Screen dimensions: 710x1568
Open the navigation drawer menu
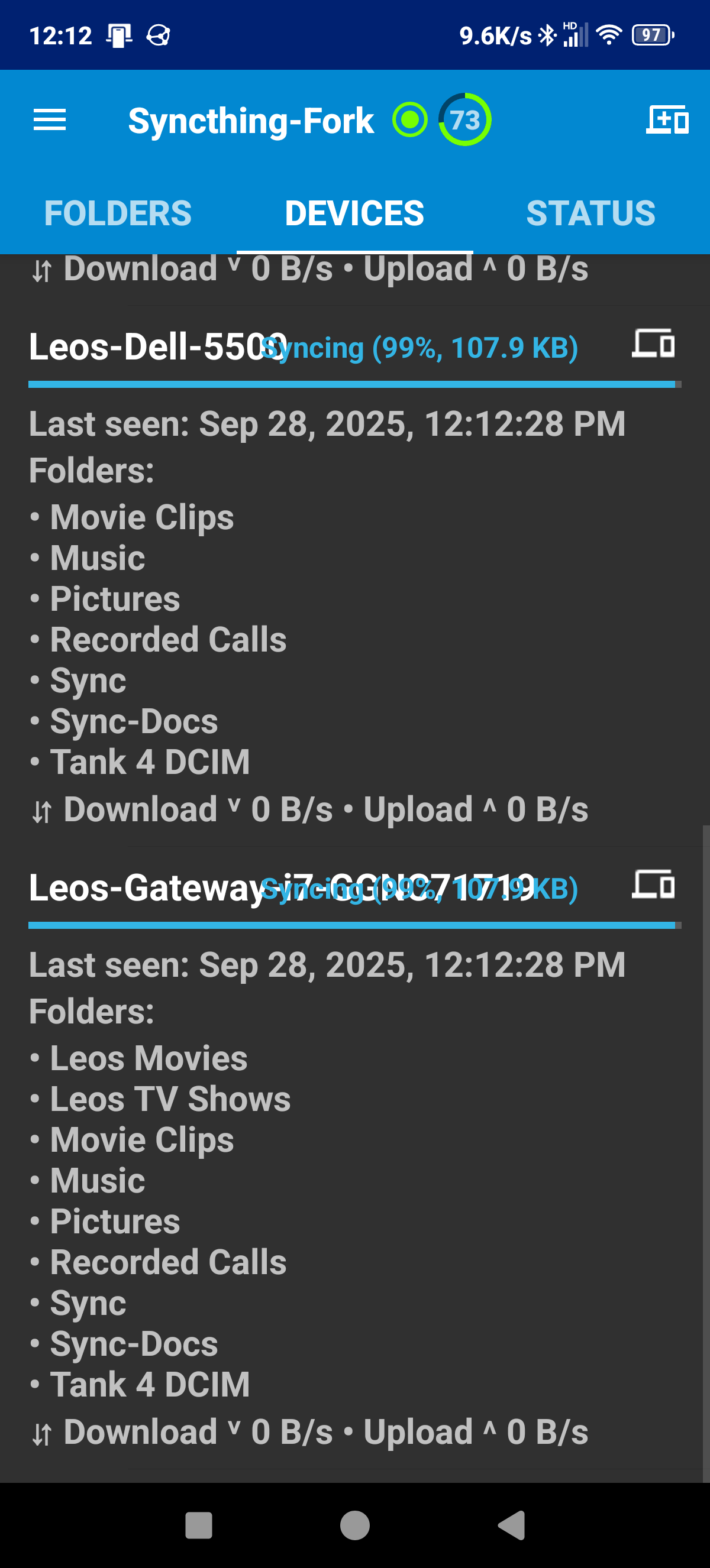(x=49, y=120)
